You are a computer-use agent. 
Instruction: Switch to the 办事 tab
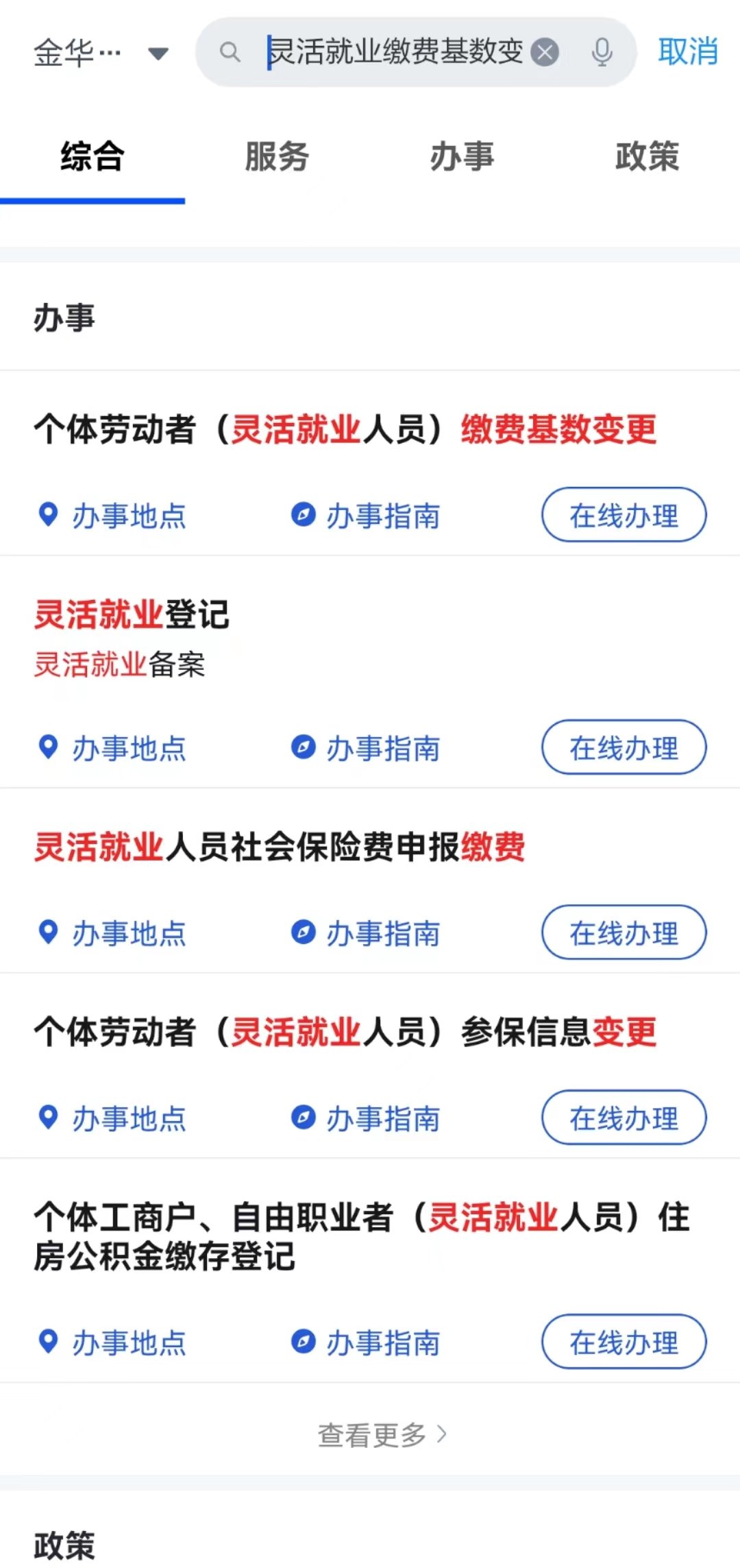click(x=462, y=156)
